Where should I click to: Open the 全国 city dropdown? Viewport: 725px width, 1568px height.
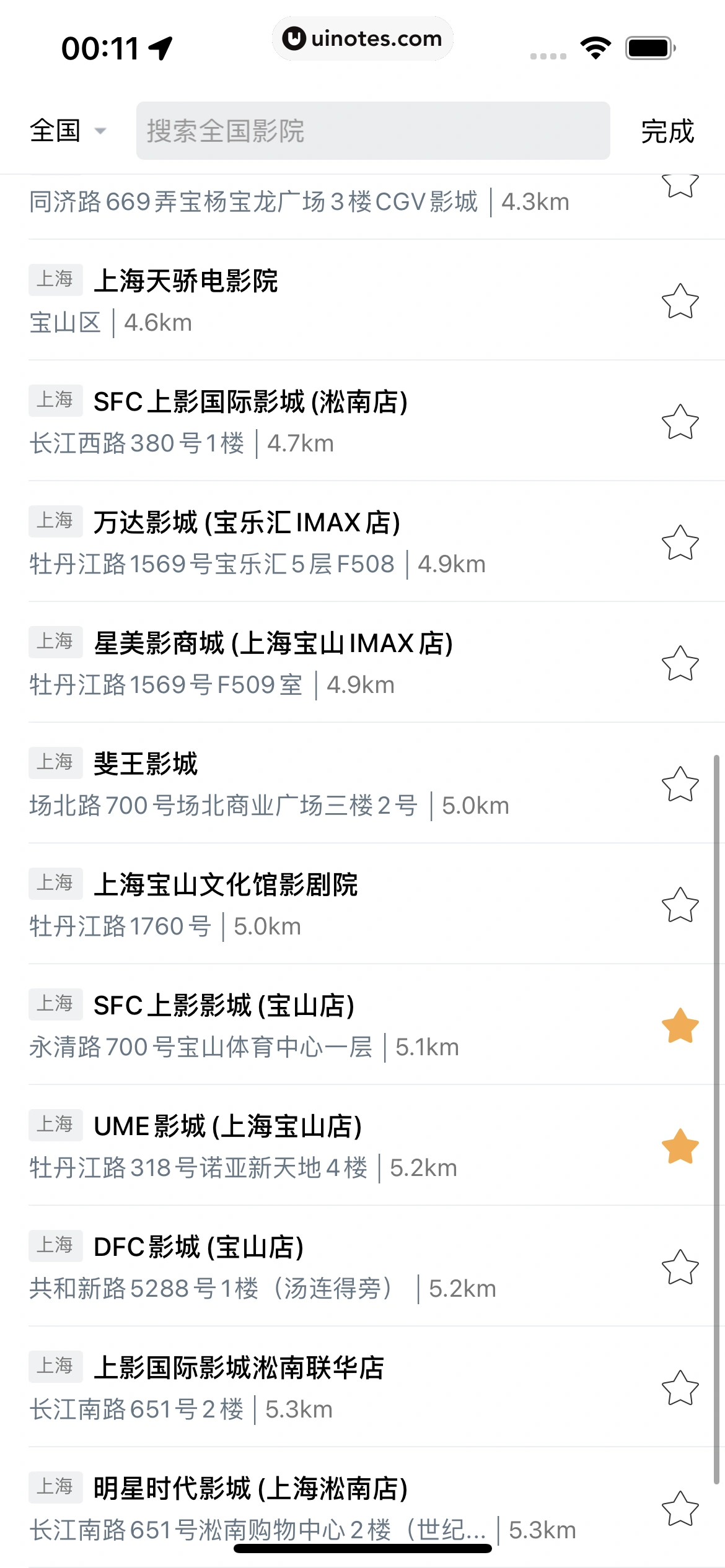(68, 131)
